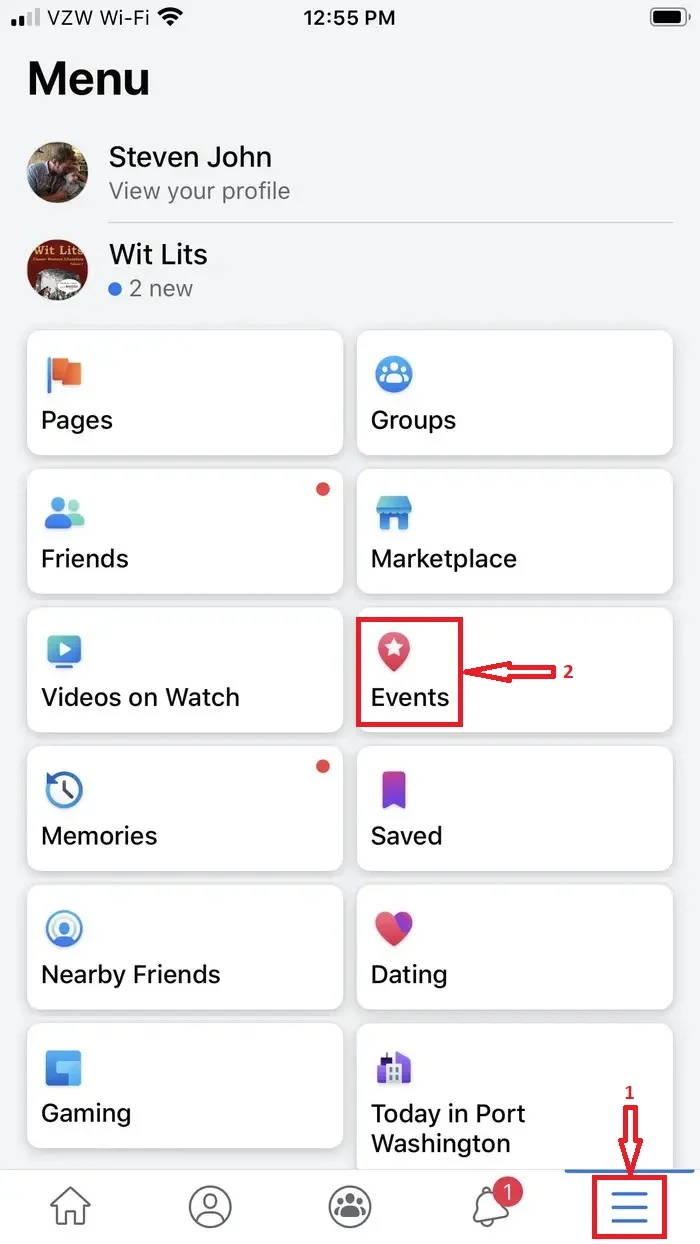Screen dimensions: 700x1244
Task: Open the notifications bell tab
Action: (492, 1206)
